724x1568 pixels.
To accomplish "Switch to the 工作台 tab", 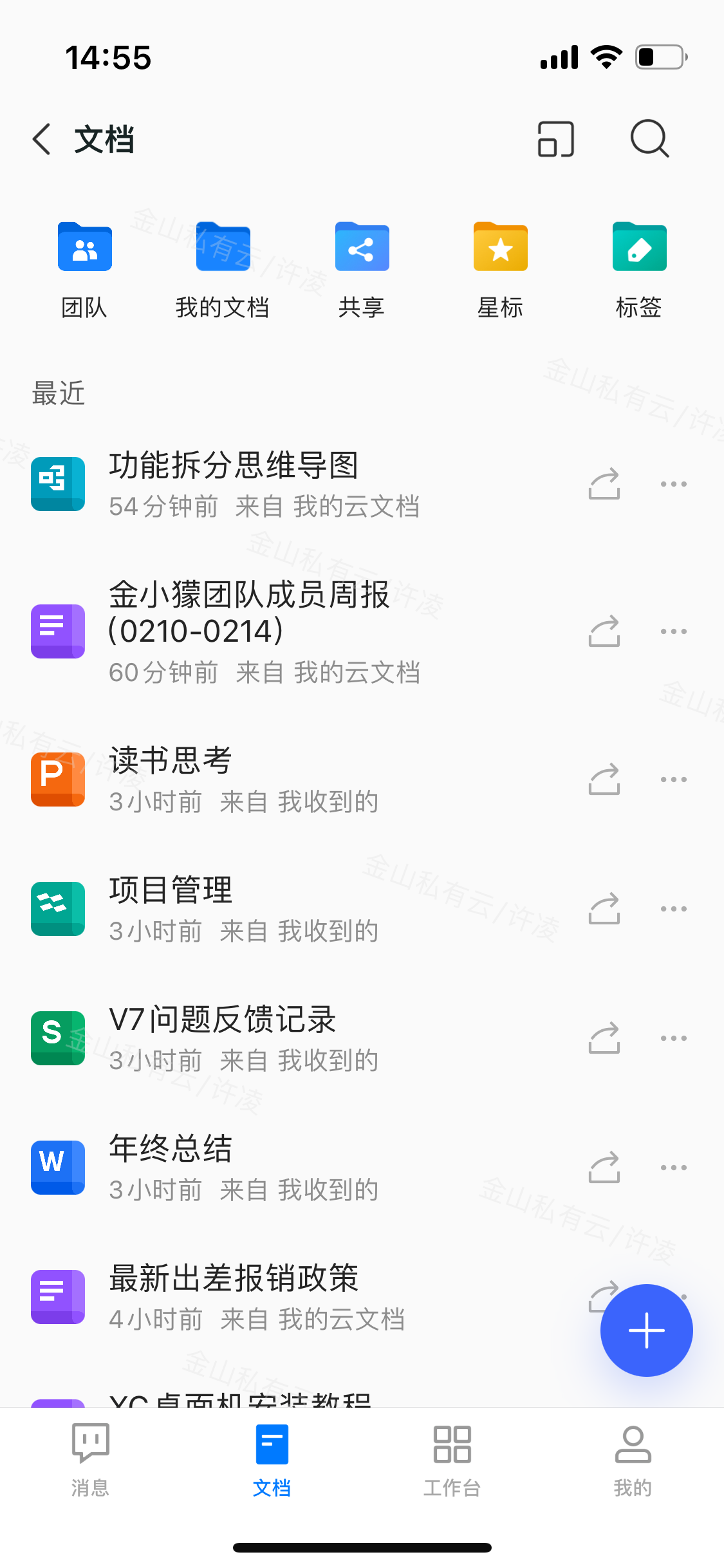I will pos(452,1460).
